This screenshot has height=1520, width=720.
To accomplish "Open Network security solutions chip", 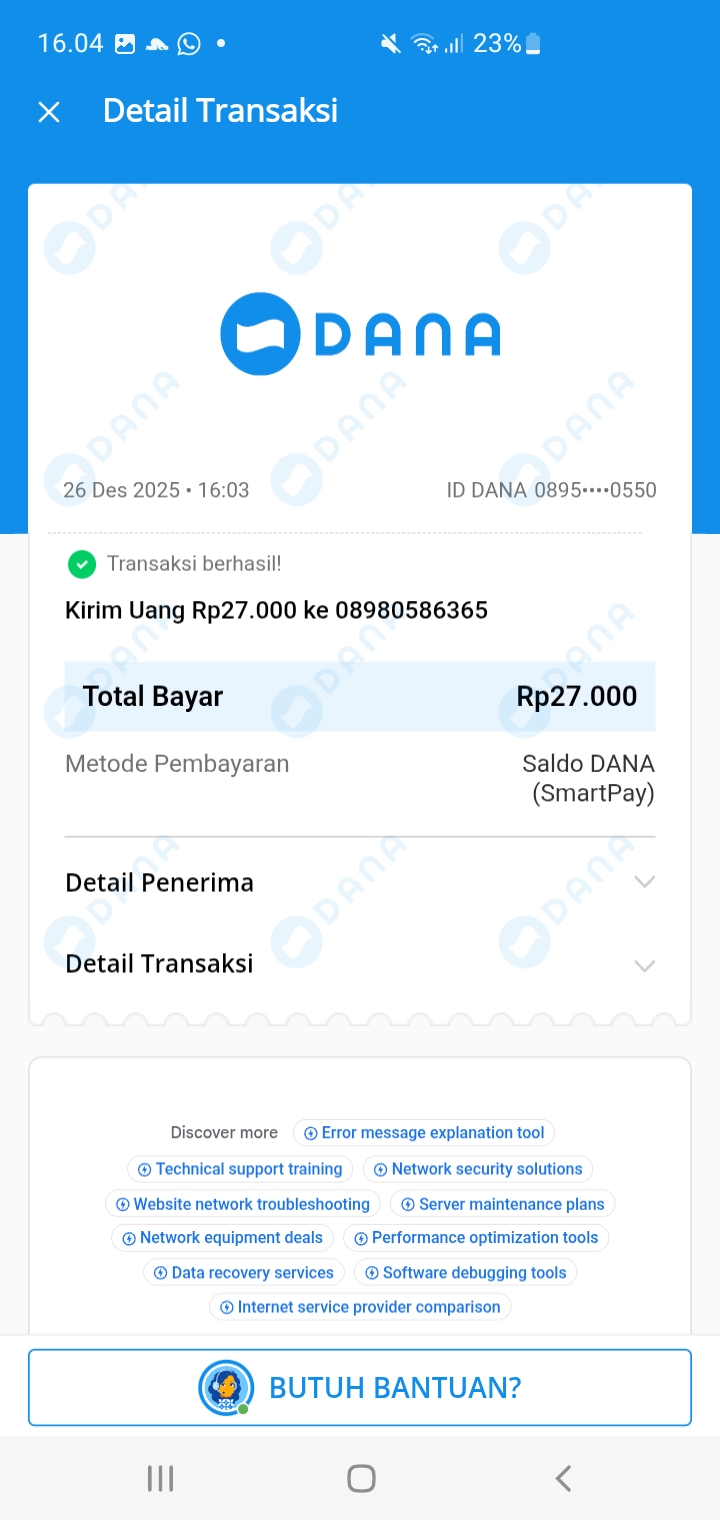I will 478,1169.
